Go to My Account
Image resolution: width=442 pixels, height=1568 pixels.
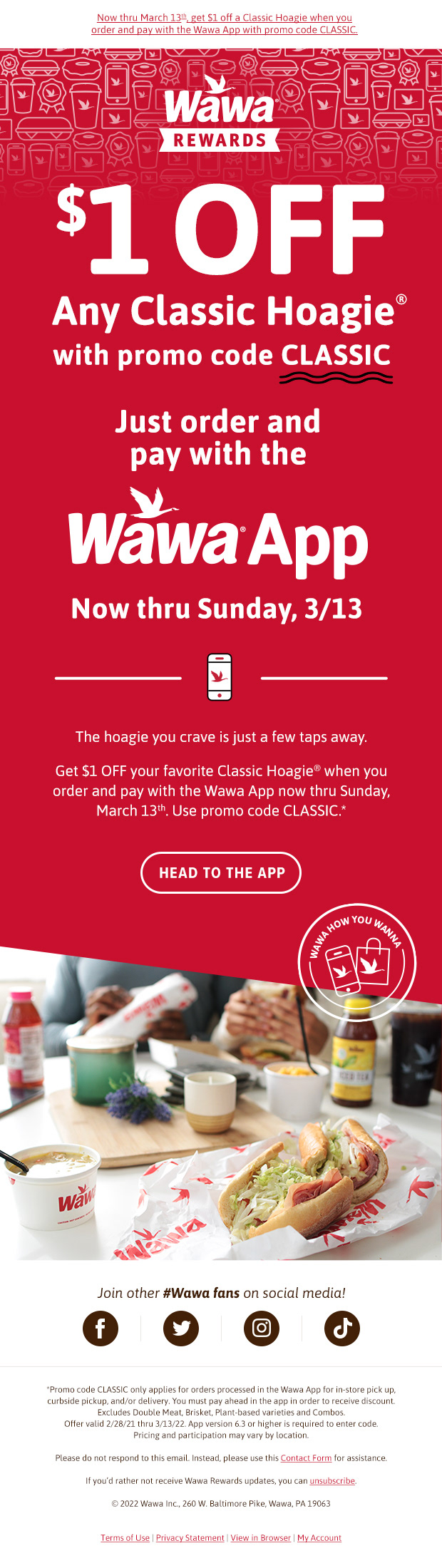pos(319,1537)
